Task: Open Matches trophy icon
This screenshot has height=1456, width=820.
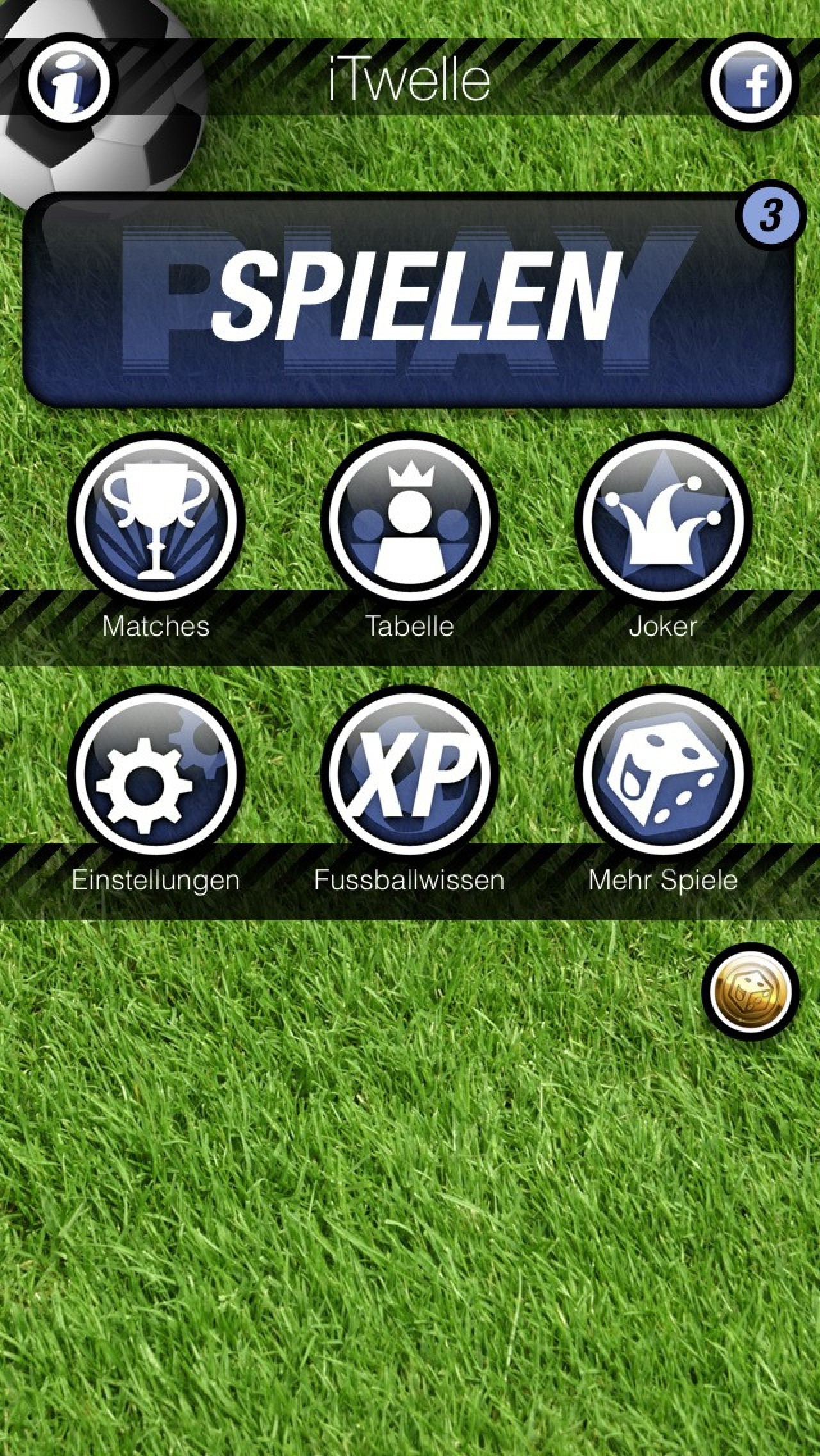Action: (156, 520)
